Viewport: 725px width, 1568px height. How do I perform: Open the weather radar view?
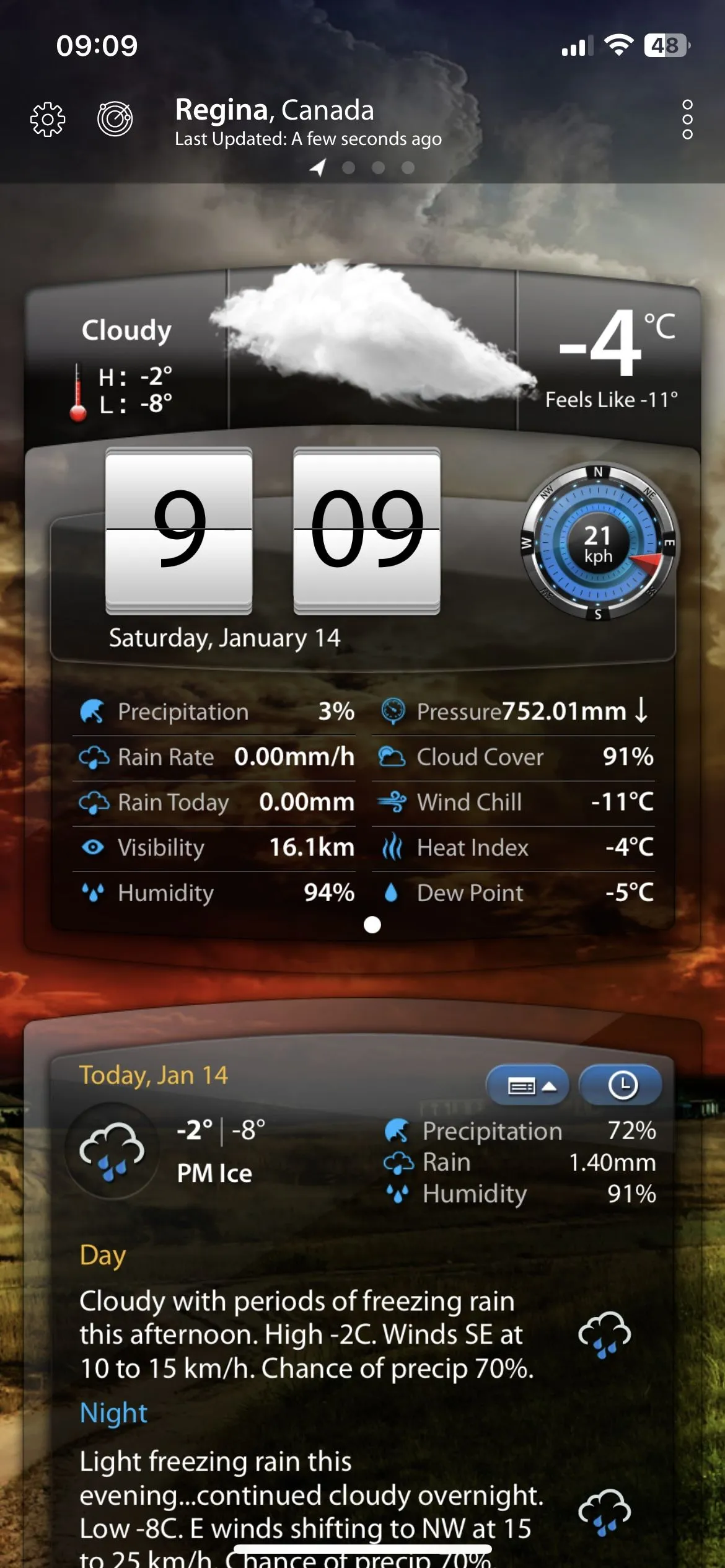[x=115, y=118]
